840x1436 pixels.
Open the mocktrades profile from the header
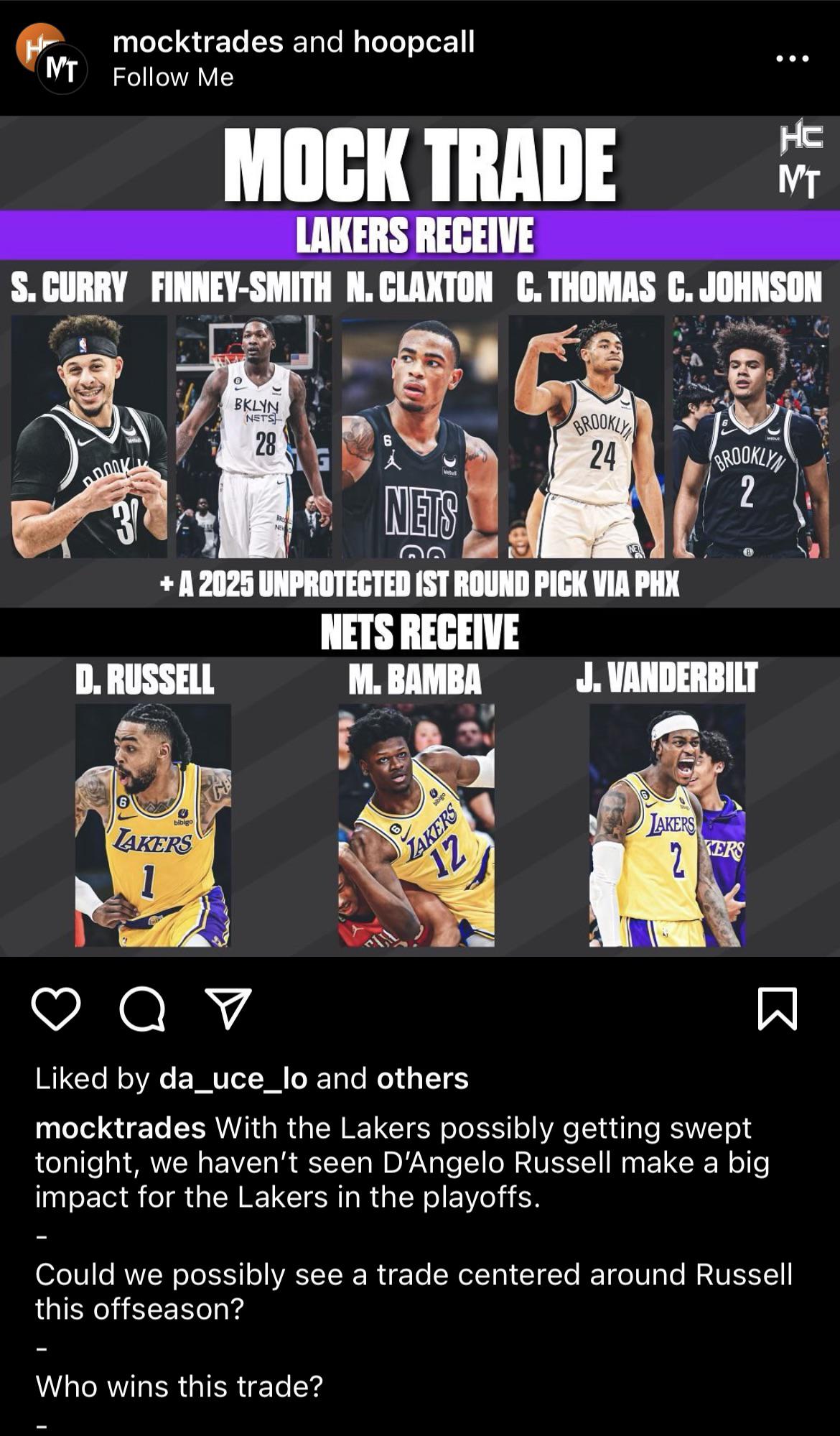pyautogui.click(x=197, y=42)
